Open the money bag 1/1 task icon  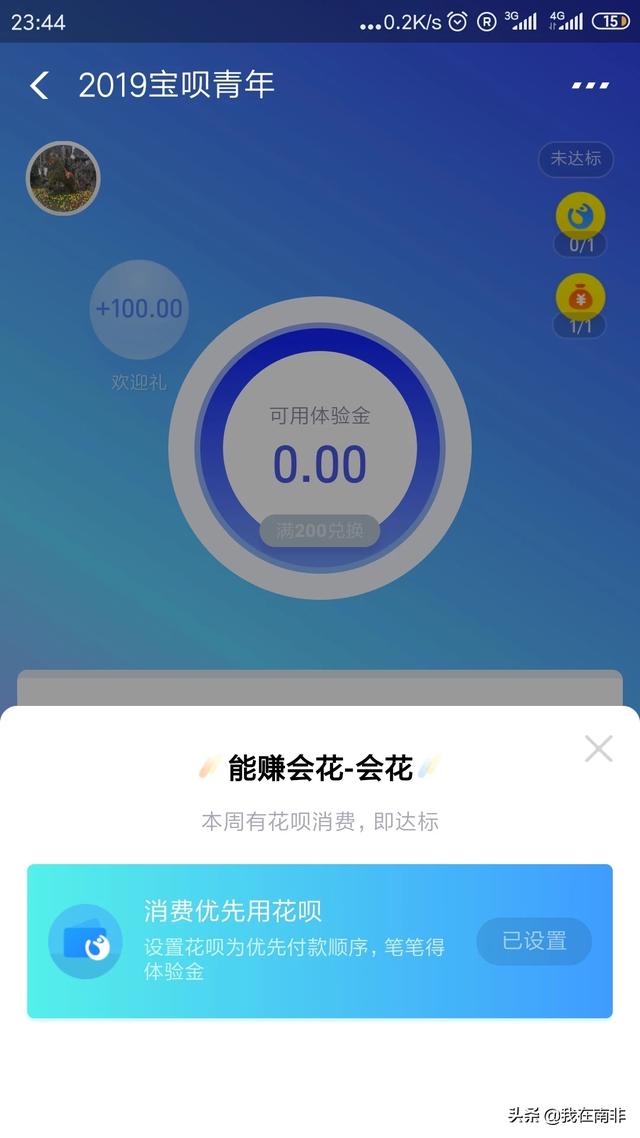pyautogui.click(x=580, y=298)
